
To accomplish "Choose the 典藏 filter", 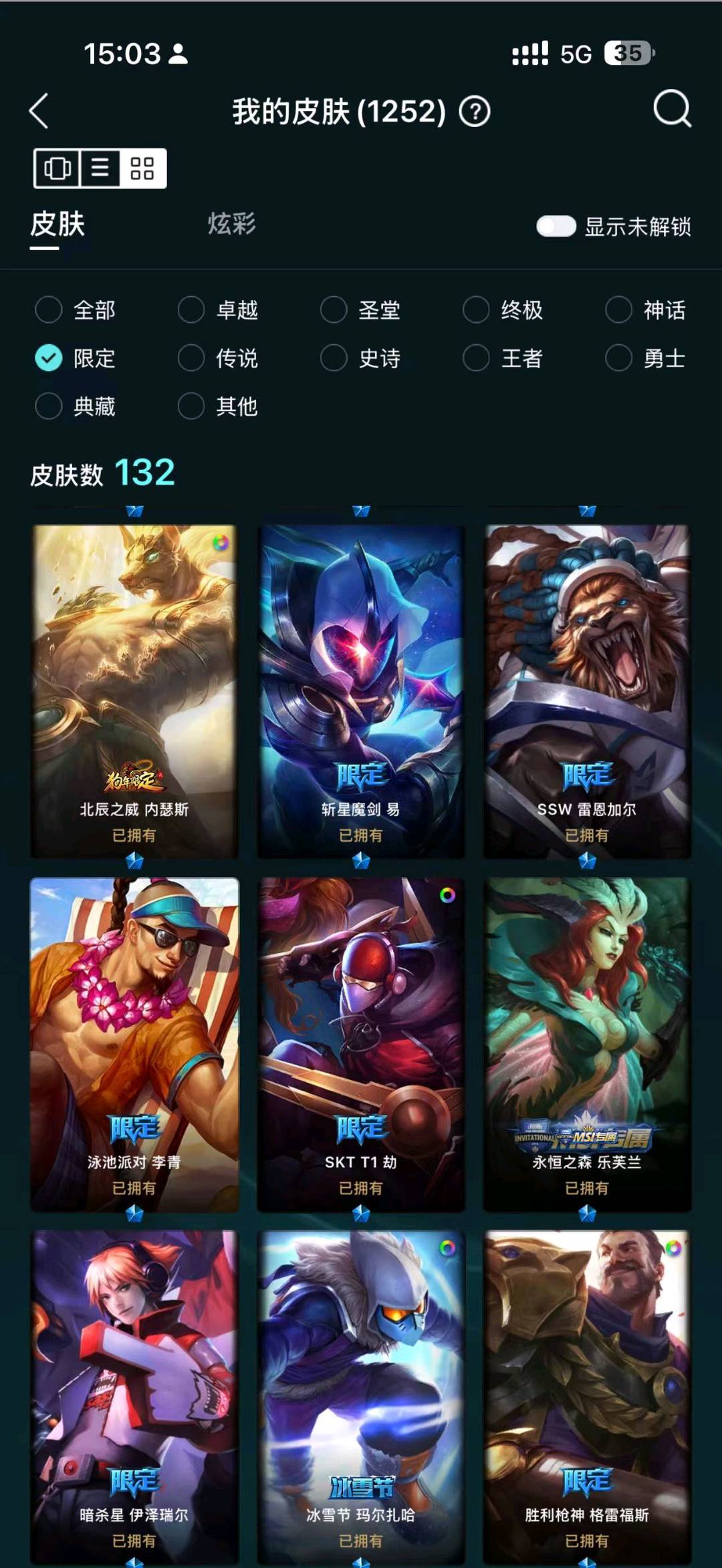I will 76,406.
